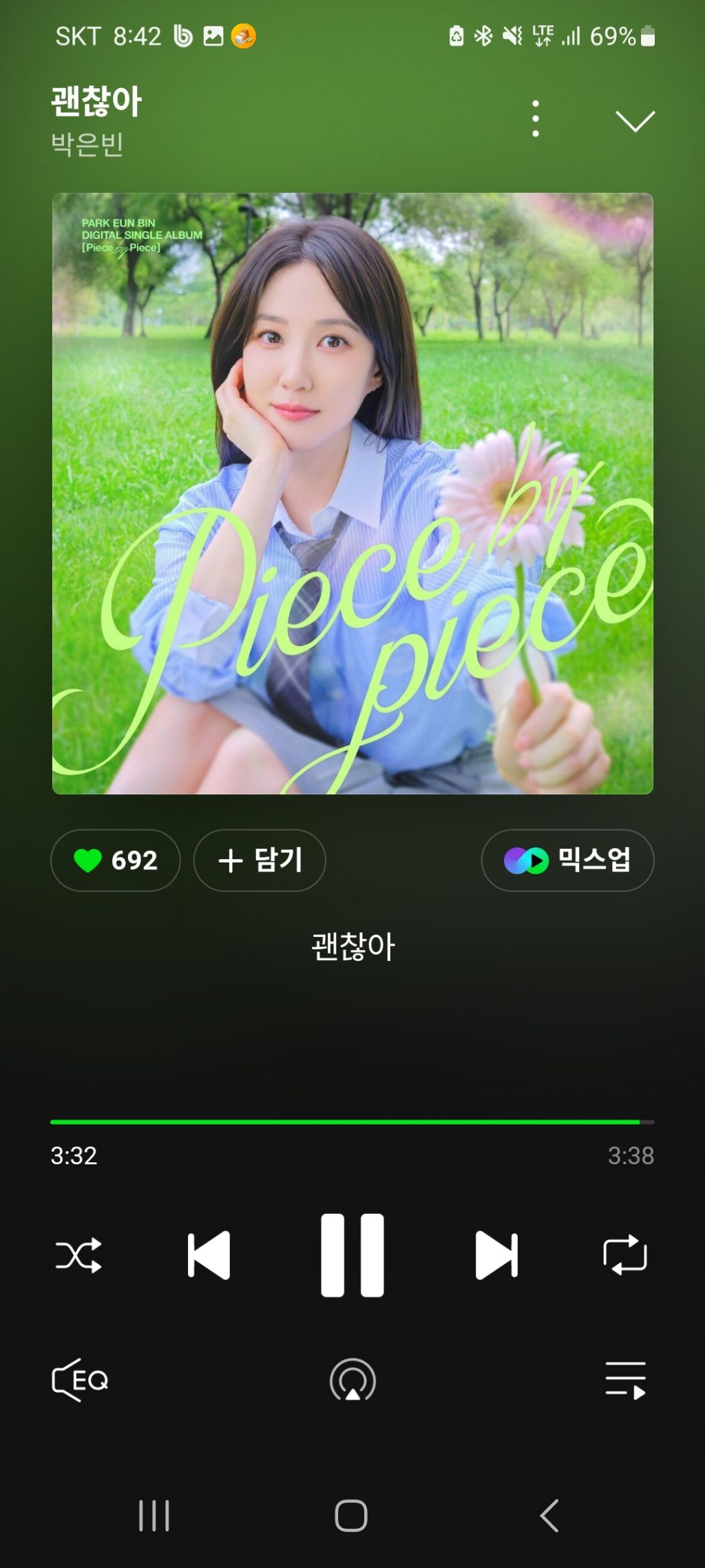Skip to the next track
Screen dimensions: 705x1568
(x=496, y=1255)
